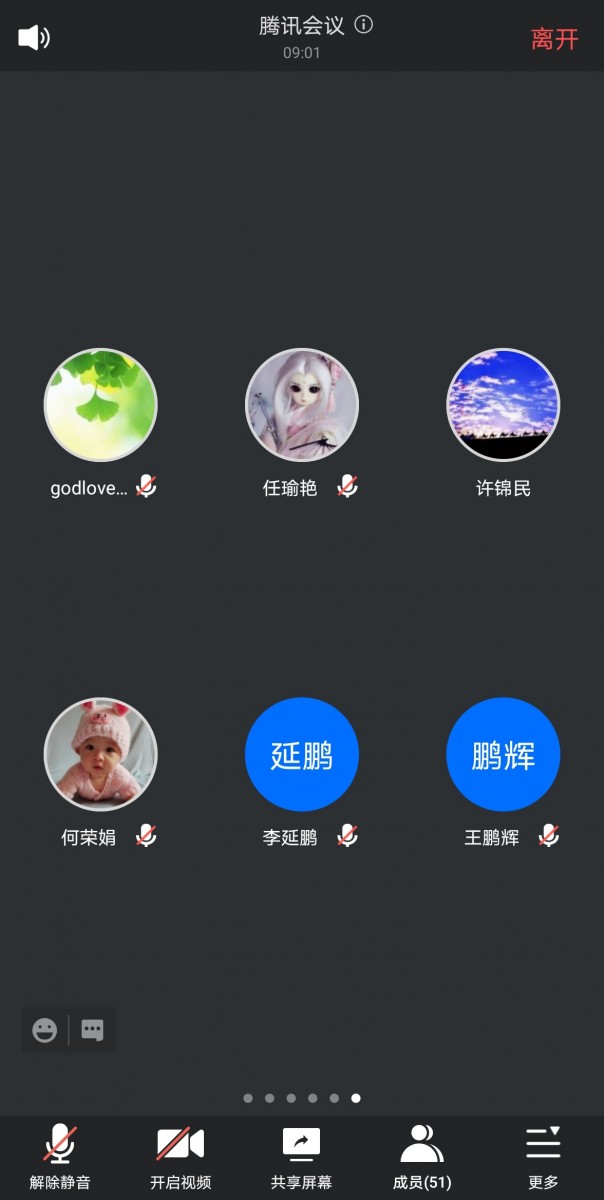604x1200 pixels.
Task: Unmute microphone via 解除静音
Action: 60,1155
